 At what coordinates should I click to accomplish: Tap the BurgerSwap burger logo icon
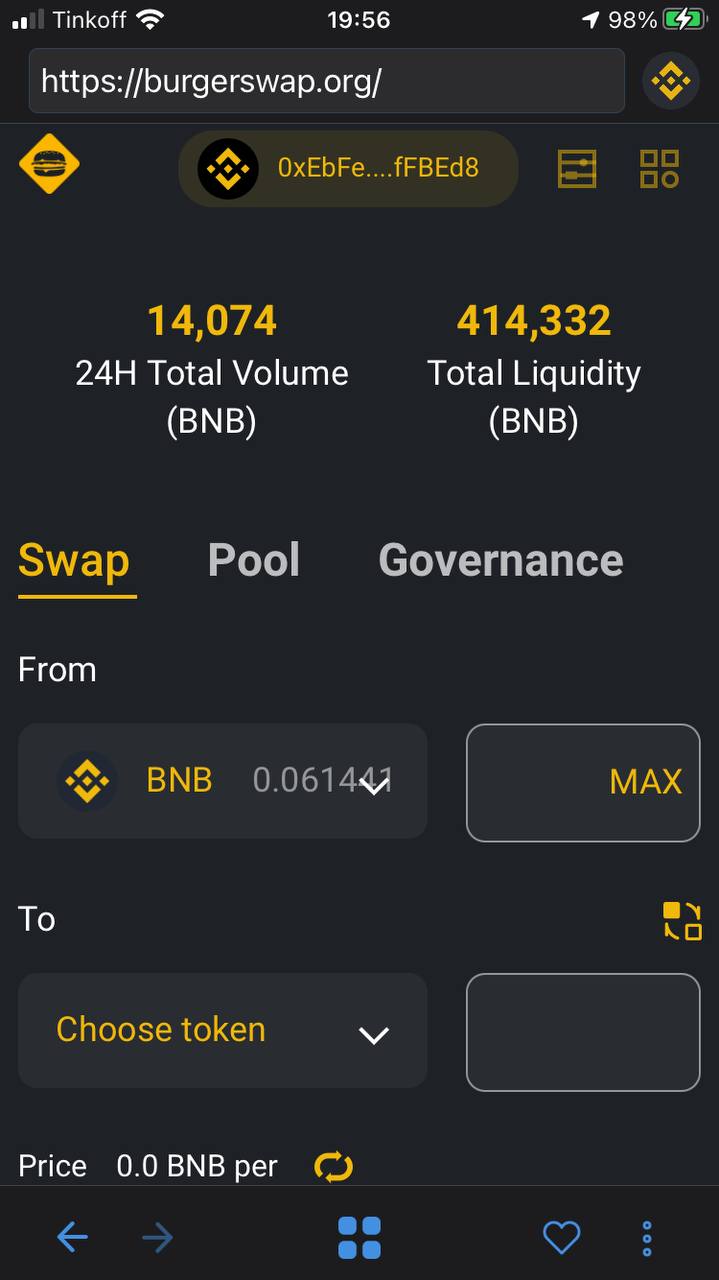coord(49,166)
